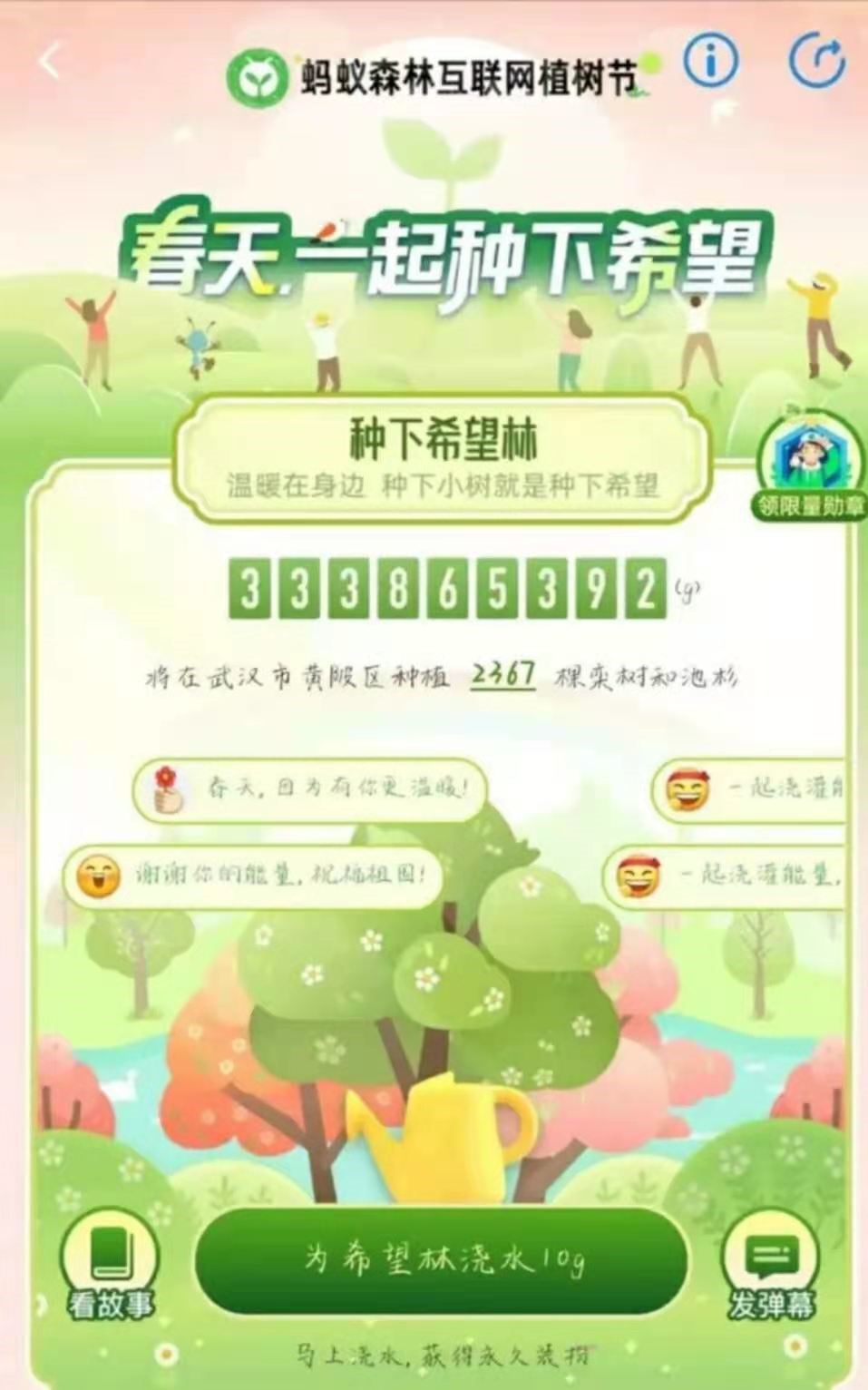Open the info icon in the header
This screenshot has width=868, height=1390.
point(709,61)
